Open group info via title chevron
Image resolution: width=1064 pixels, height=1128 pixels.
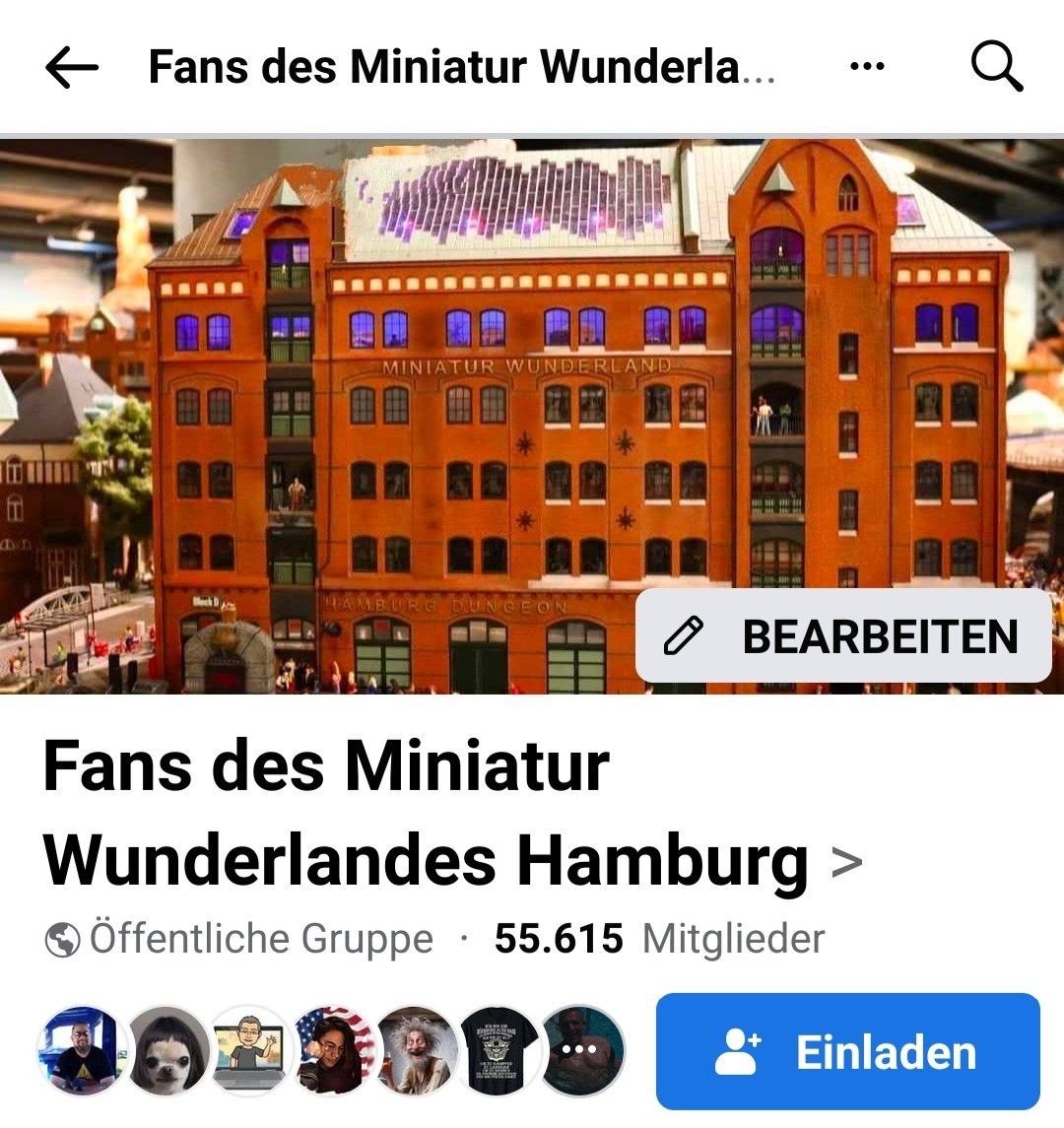click(x=846, y=863)
